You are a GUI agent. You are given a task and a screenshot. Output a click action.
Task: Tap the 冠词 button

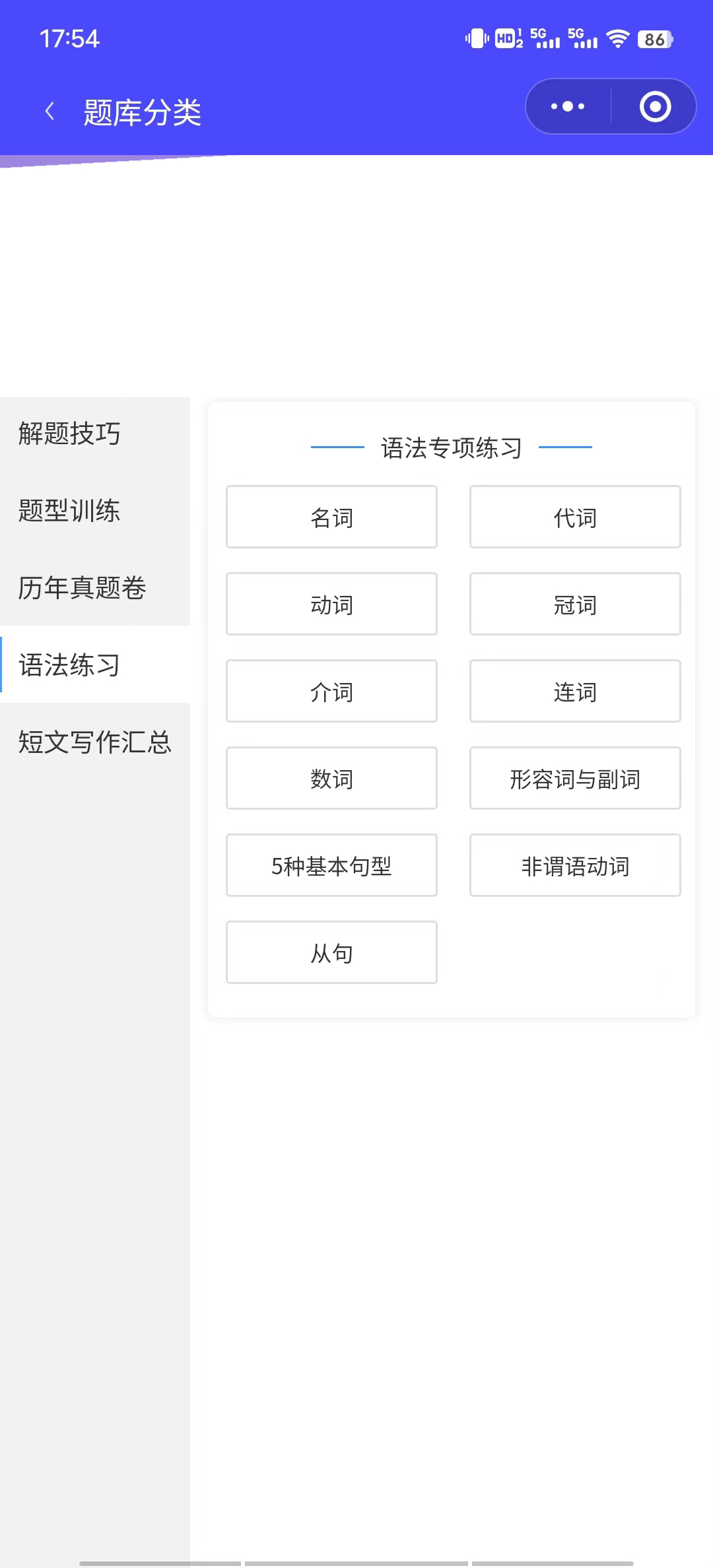(575, 604)
